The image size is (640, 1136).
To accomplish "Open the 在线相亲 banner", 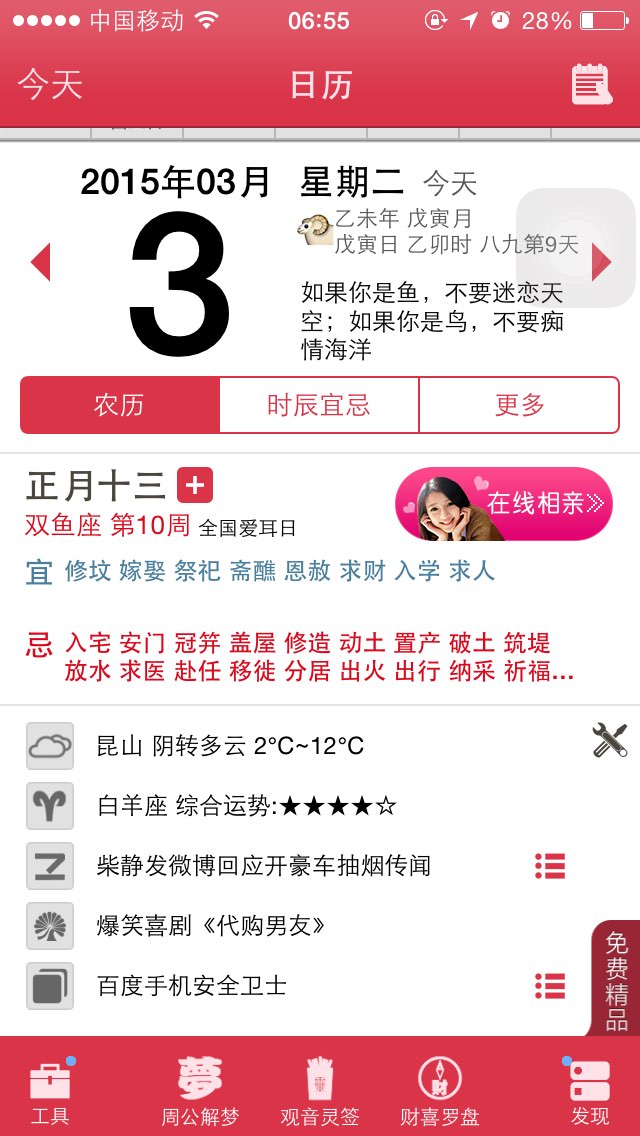I will tap(504, 504).
